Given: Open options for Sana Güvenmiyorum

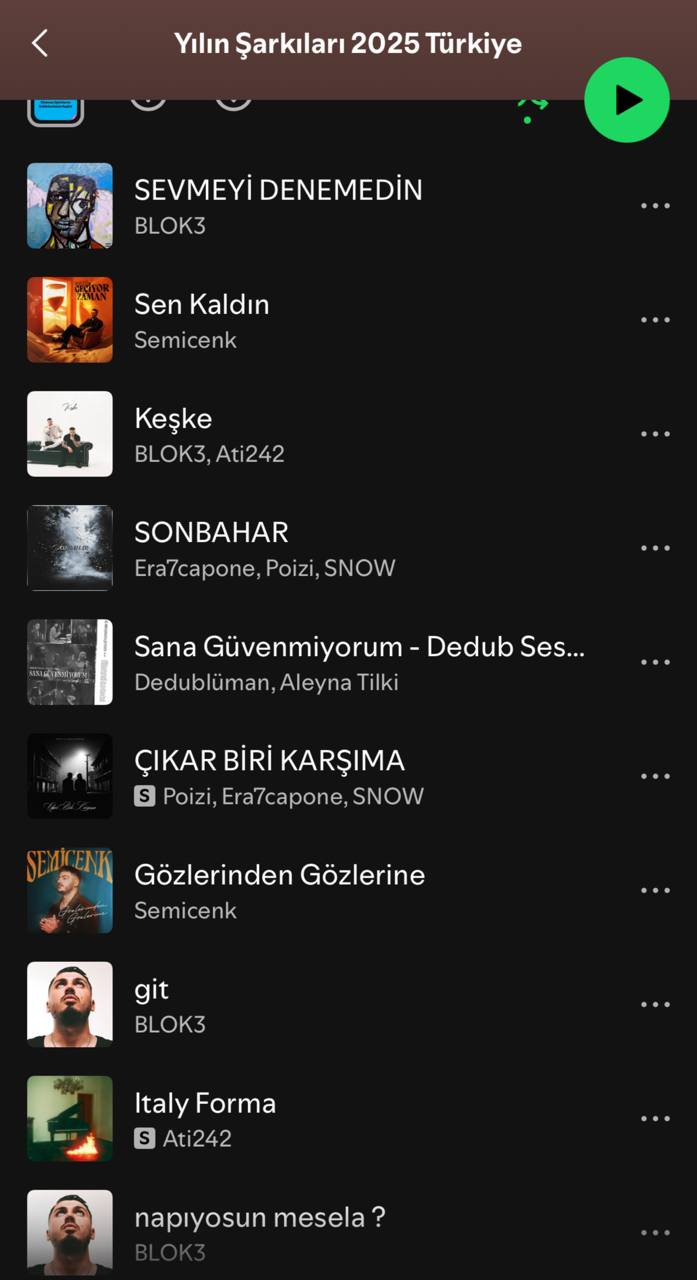Looking at the screenshot, I should point(655,662).
